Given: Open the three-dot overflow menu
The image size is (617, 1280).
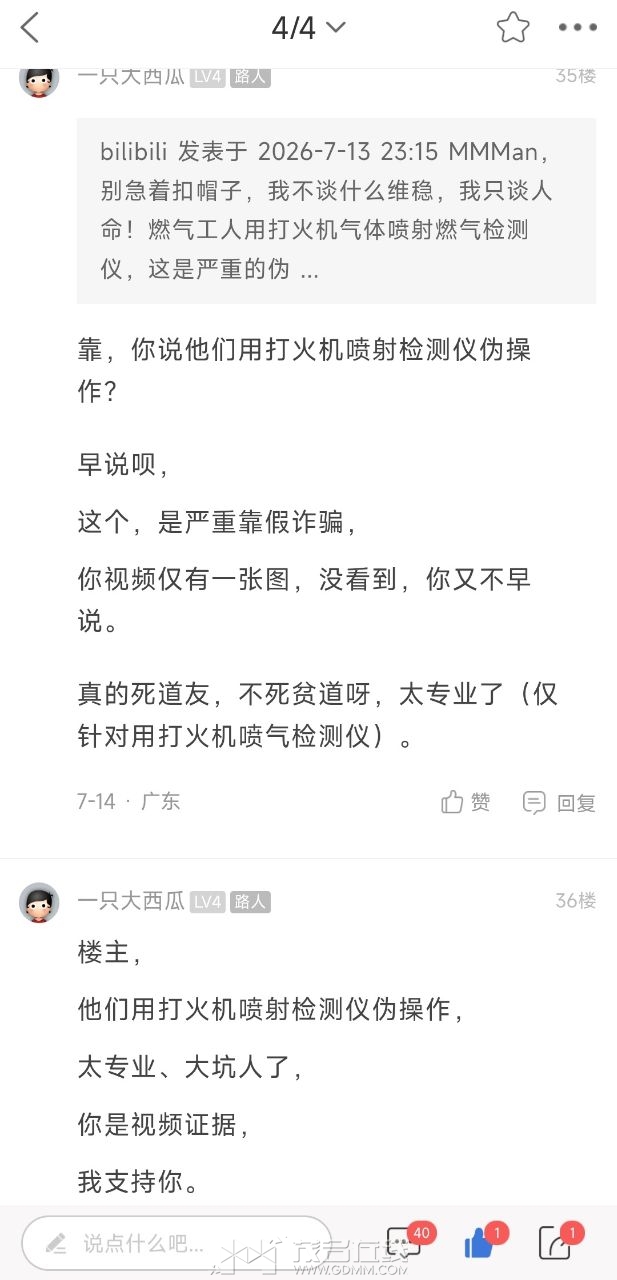Looking at the screenshot, I should coord(578,28).
